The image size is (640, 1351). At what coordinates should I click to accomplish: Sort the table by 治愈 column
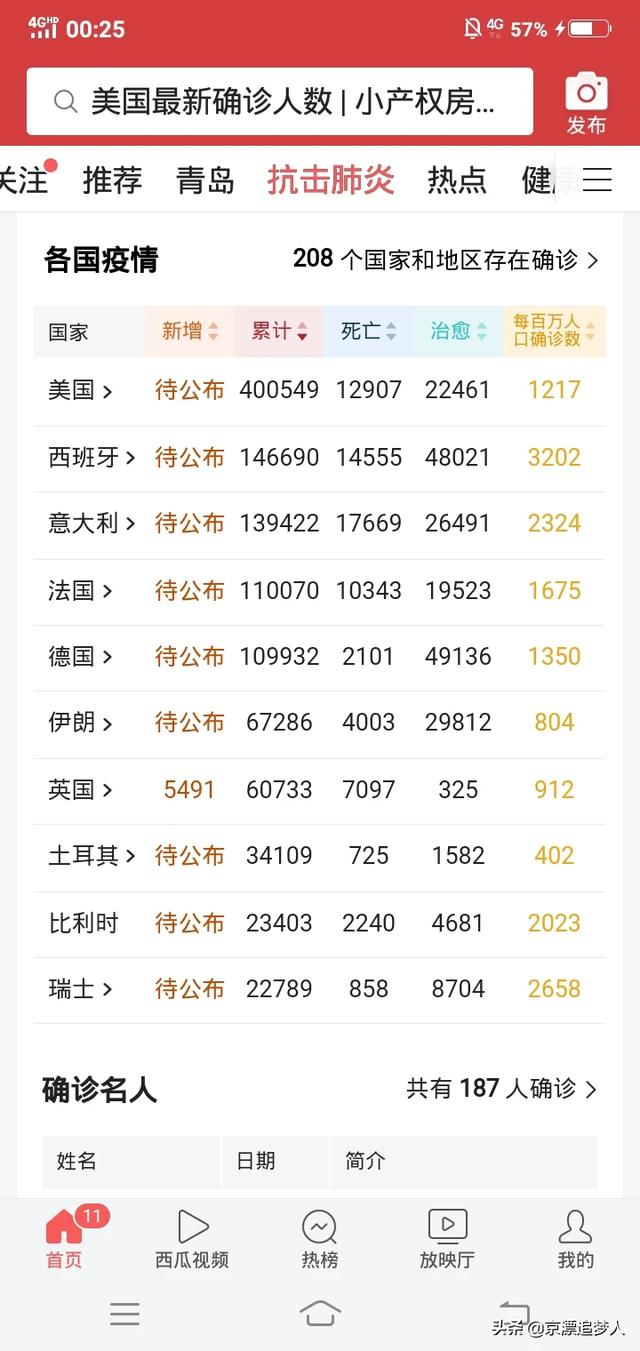(x=458, y=331)
